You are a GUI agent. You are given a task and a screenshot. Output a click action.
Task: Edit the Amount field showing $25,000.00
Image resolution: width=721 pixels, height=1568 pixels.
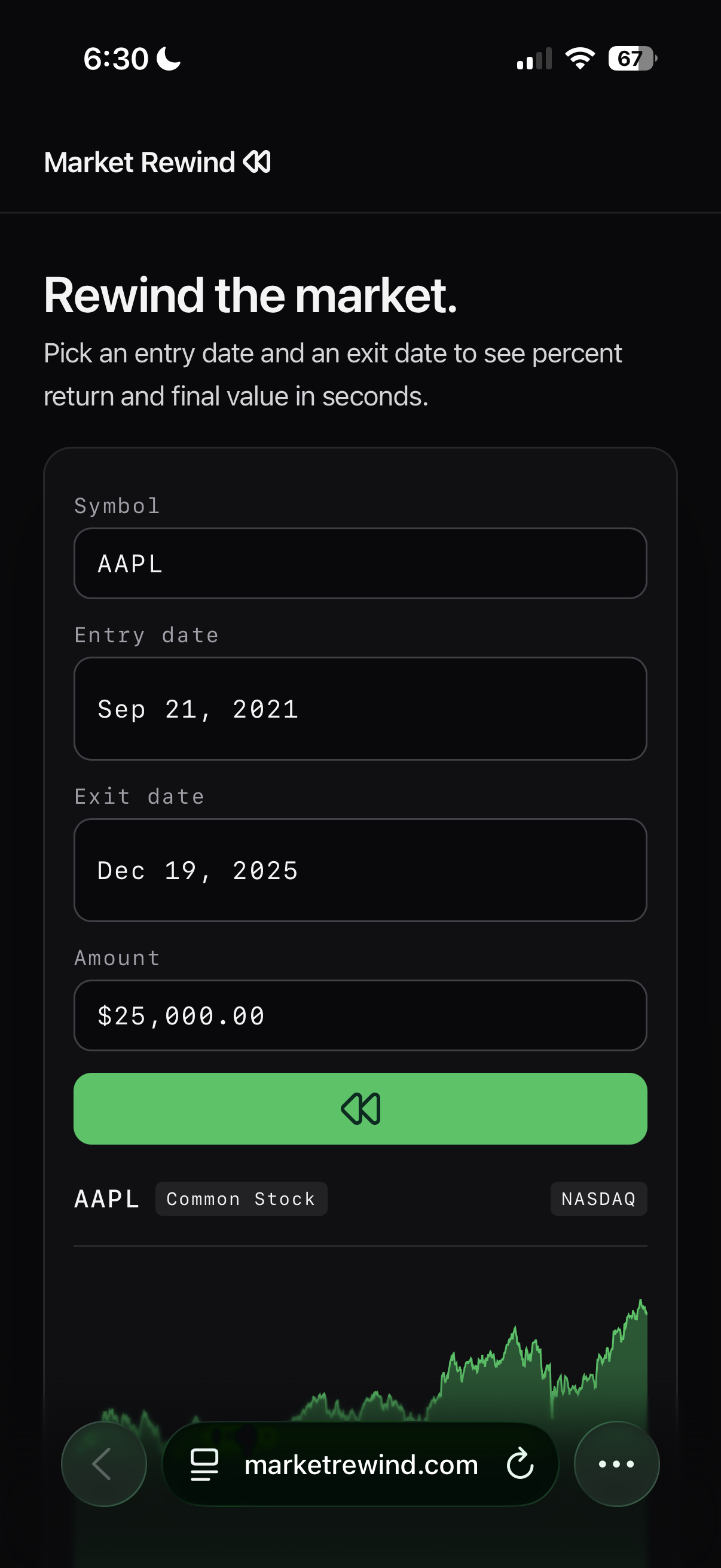(x=360, y=1015)
